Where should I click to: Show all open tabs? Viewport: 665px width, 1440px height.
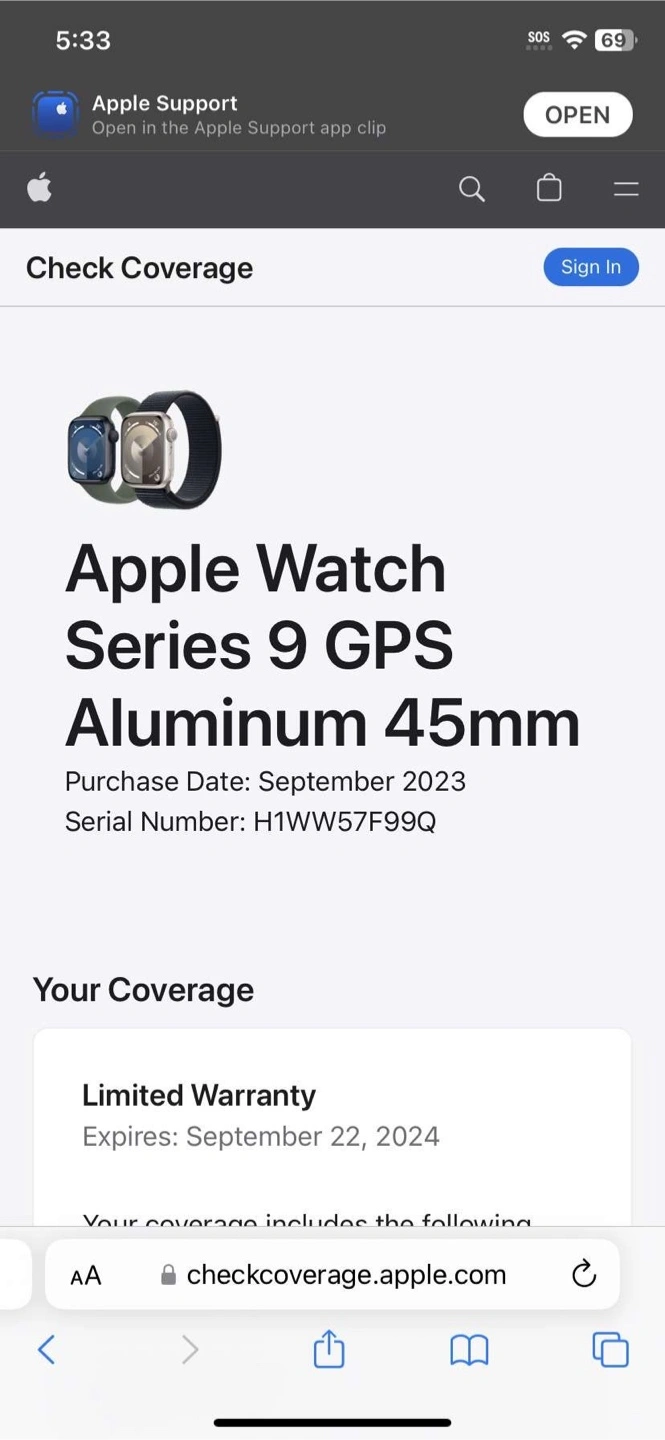point(610,1350)
